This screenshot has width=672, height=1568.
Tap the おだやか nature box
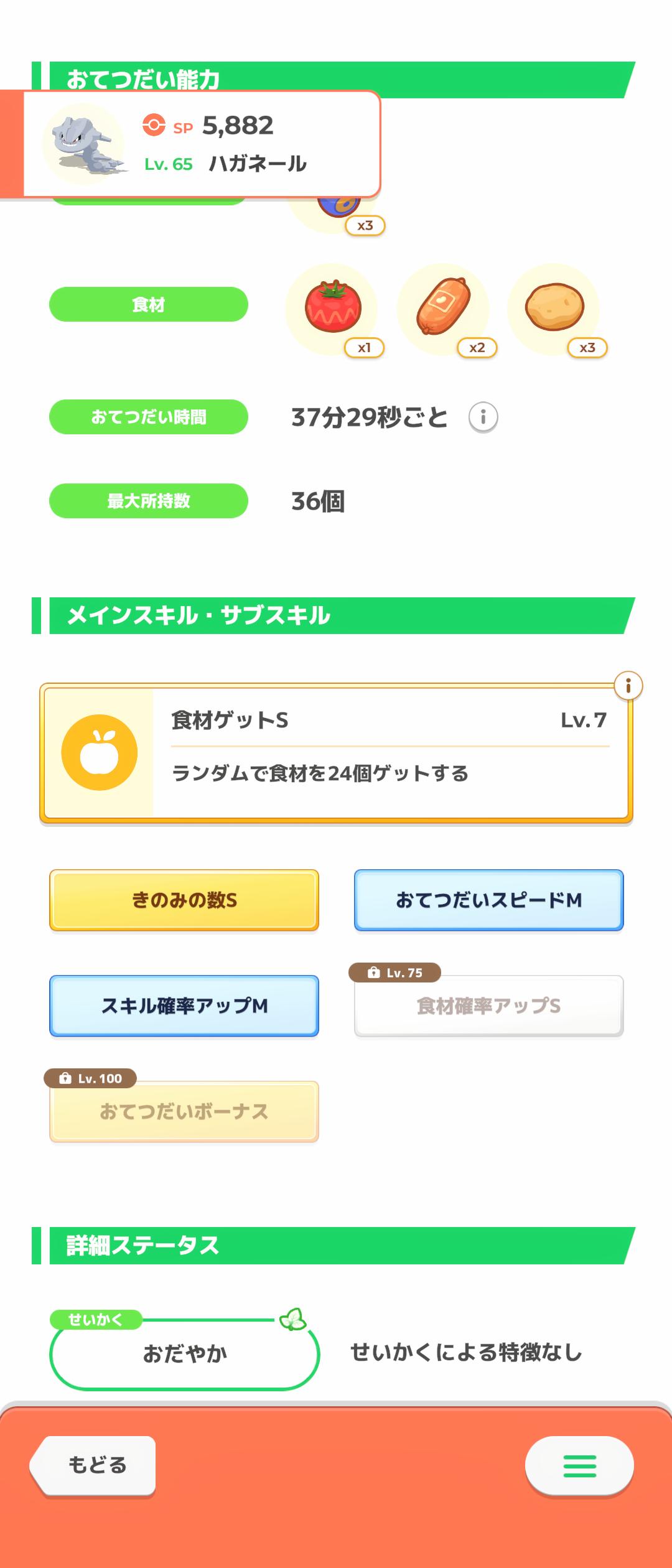click(184, 1354)
